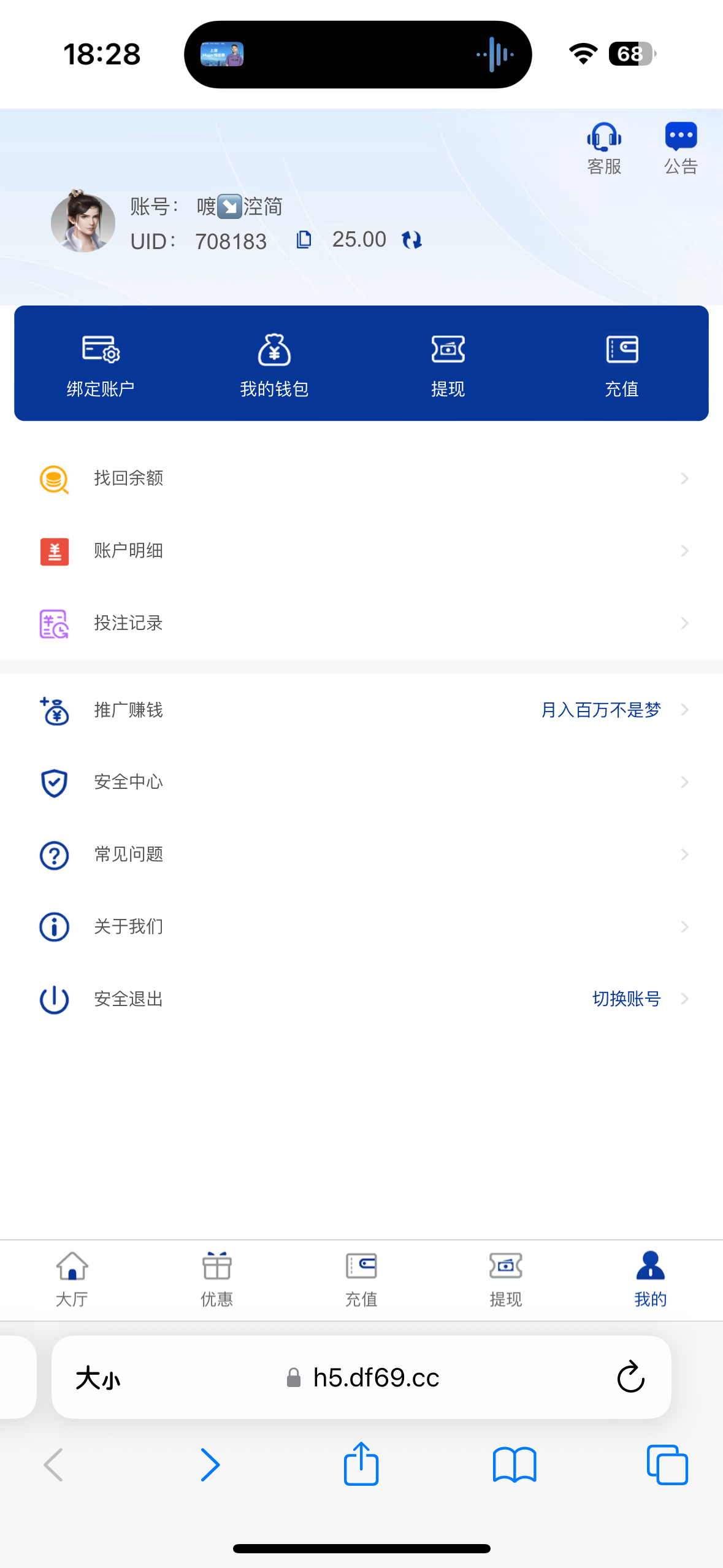
Task: Refresh the account balance
Action: [x=411, y=240]
